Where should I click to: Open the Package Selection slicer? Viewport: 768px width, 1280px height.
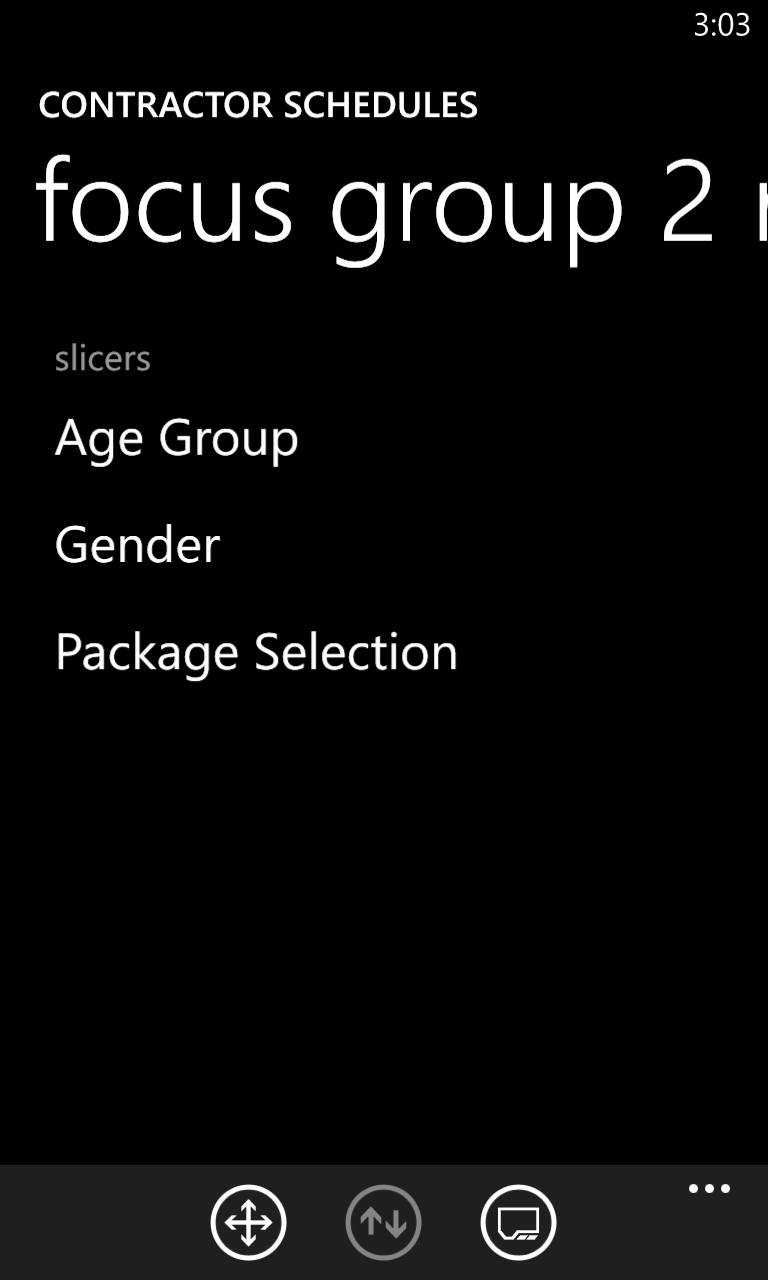256,652
